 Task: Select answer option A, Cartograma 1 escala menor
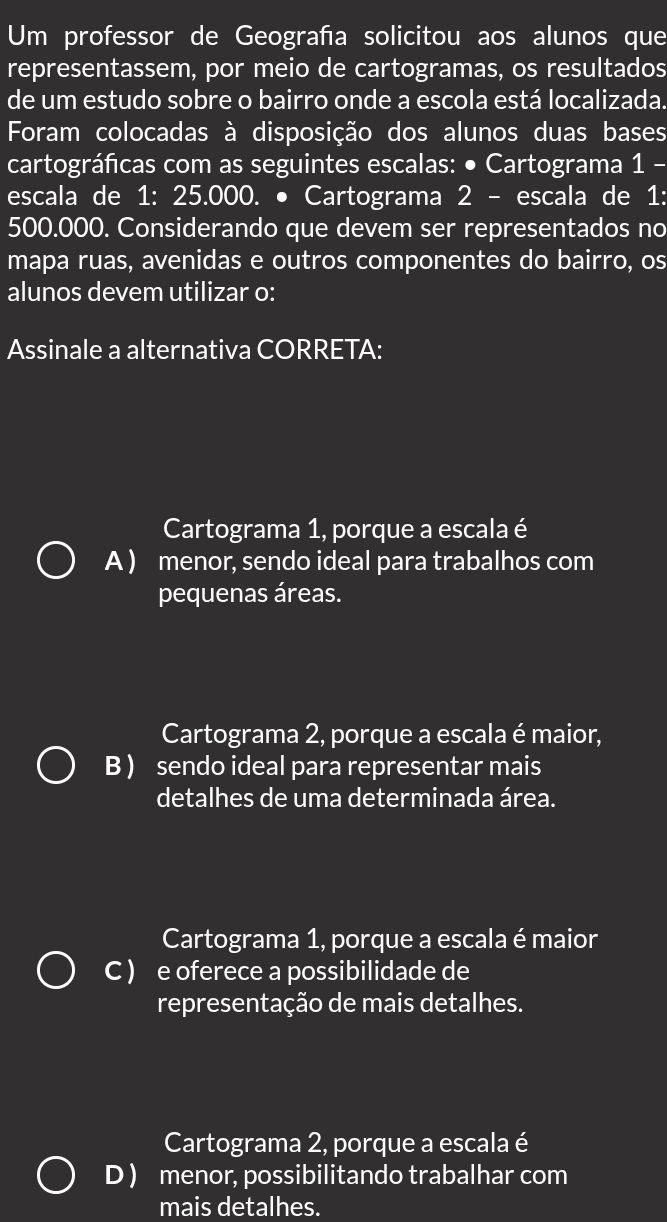click(x=56, y=562)
